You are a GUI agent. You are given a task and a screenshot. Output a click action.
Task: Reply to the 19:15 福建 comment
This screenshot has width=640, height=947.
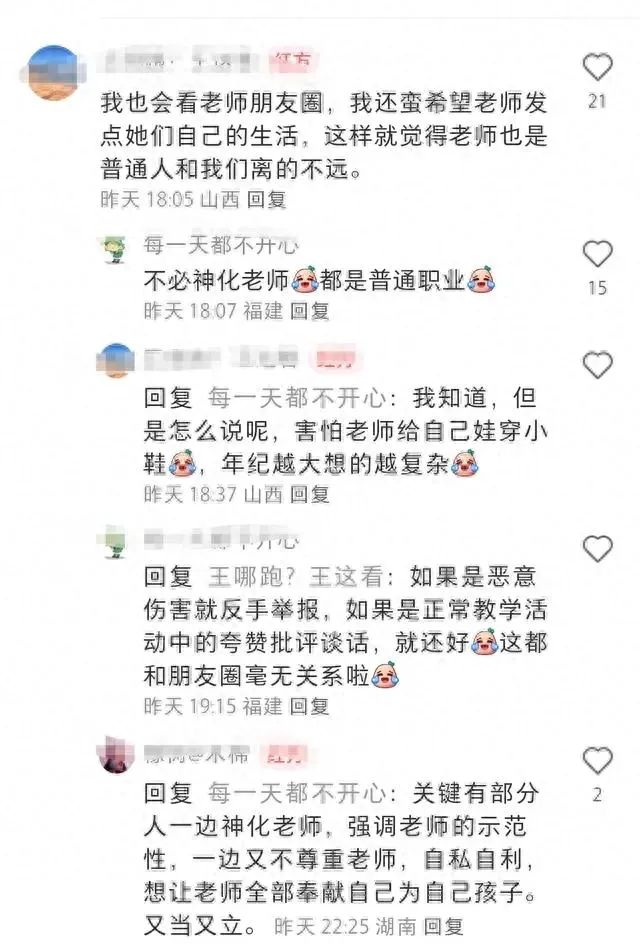point(309,706)
